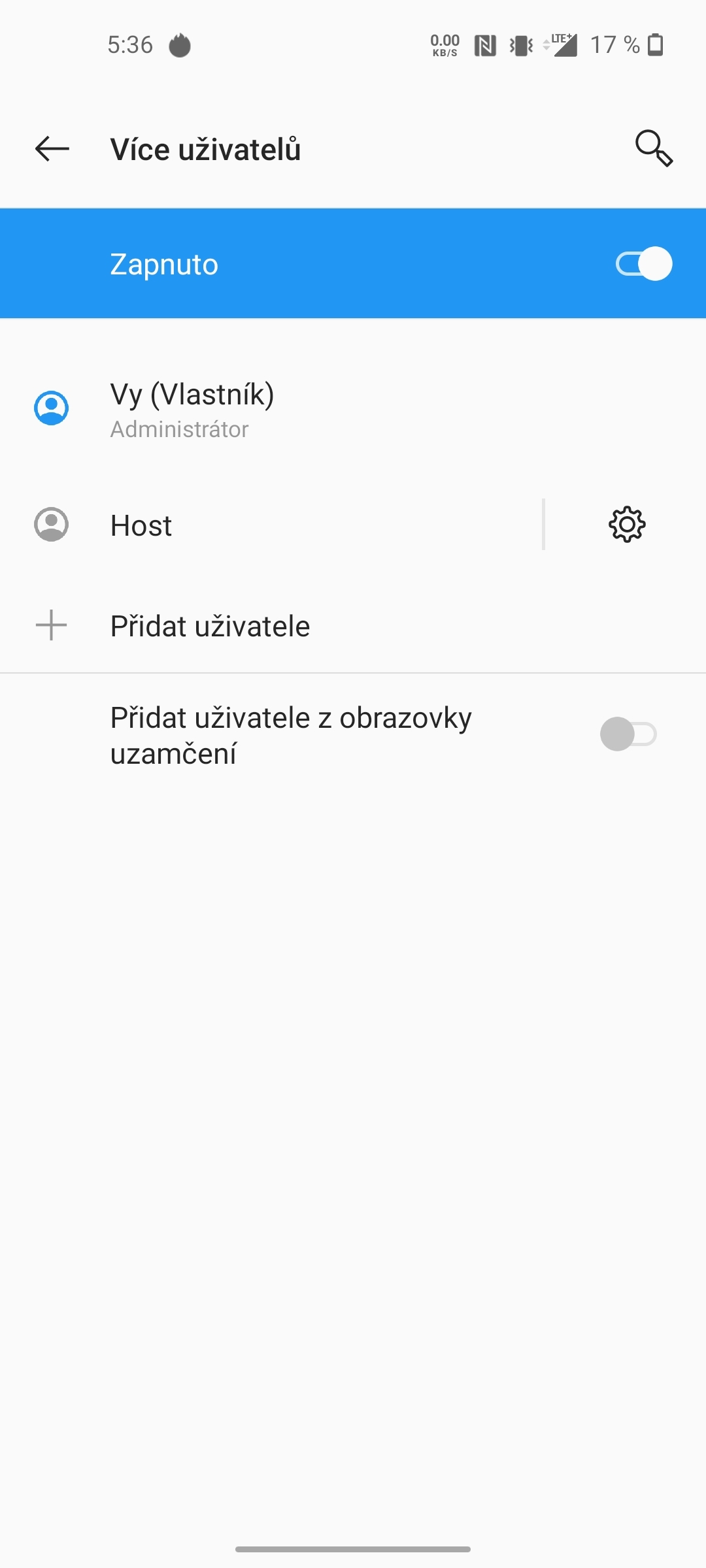This screenshot has height=1568, width=706.
Task: Tap the NFC icon in the status bar
Action: (x=484, y=44)
